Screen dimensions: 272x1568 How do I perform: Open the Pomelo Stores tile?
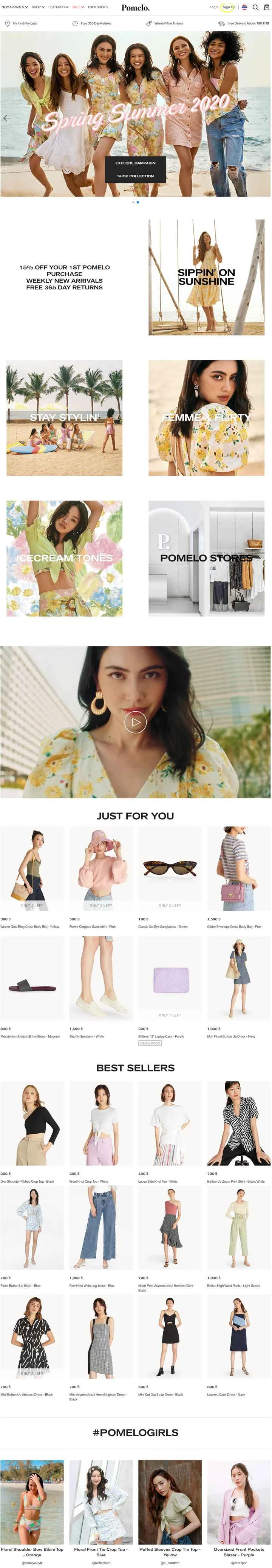click(206, 558)
